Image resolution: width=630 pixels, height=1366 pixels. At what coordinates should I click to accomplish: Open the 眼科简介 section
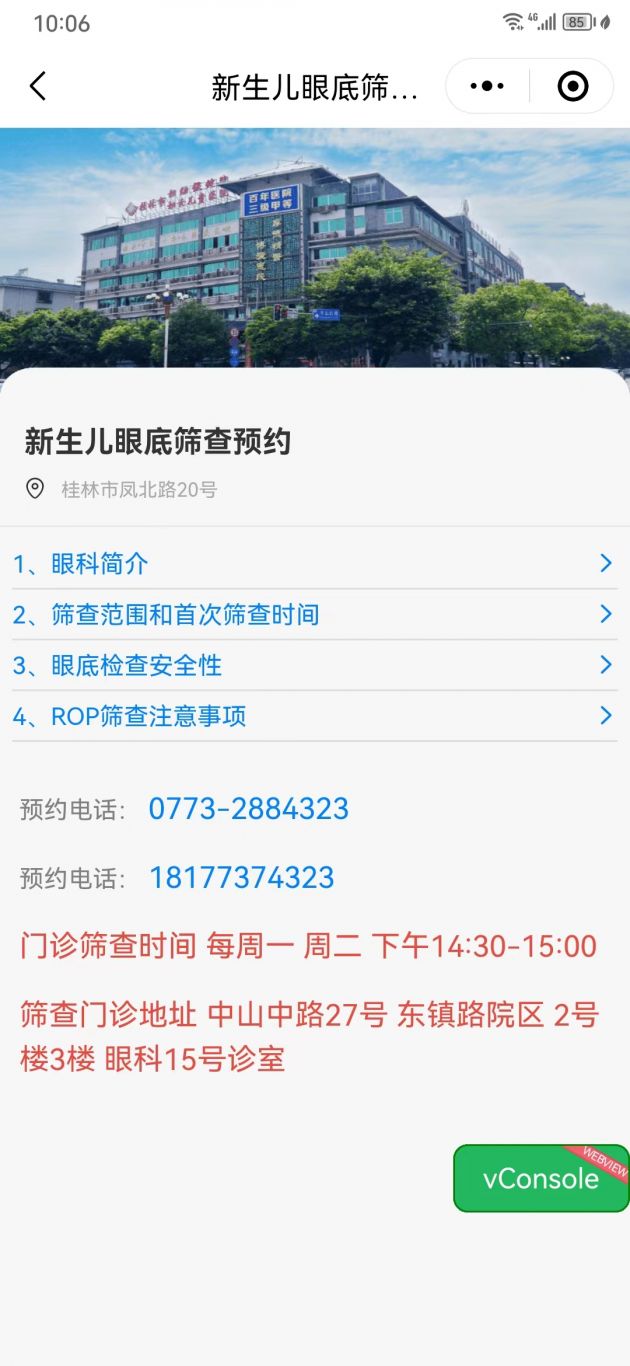pyautogui.click(x=312, y=564)
